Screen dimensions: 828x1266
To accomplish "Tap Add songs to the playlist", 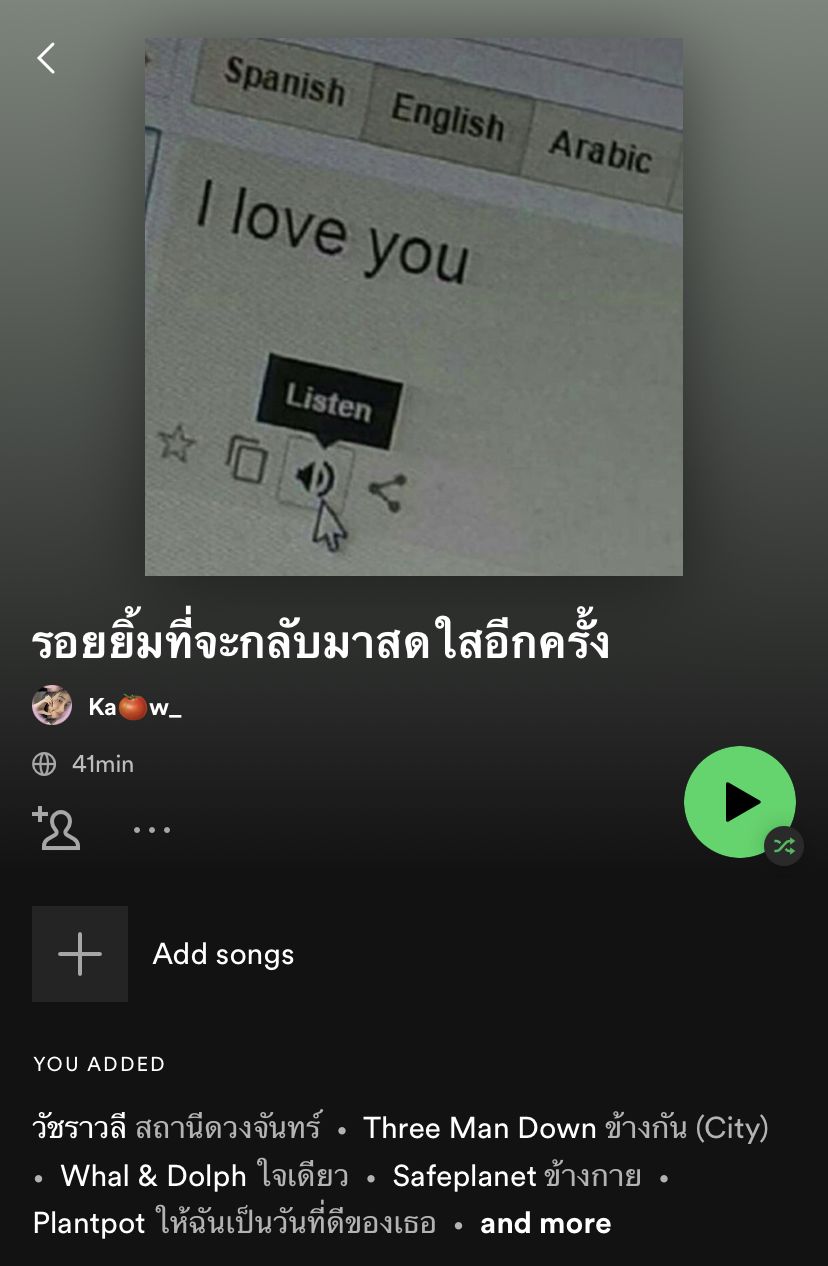I will tap(222, 954).
